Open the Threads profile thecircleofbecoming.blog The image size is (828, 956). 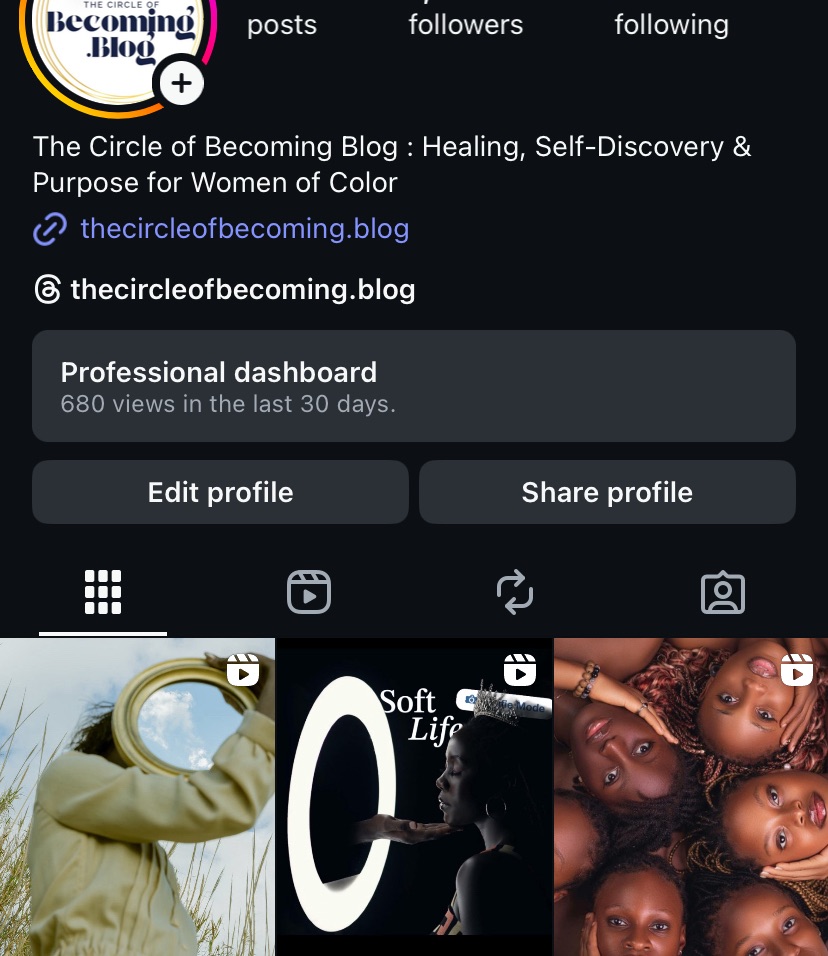[x=242, y=290]
